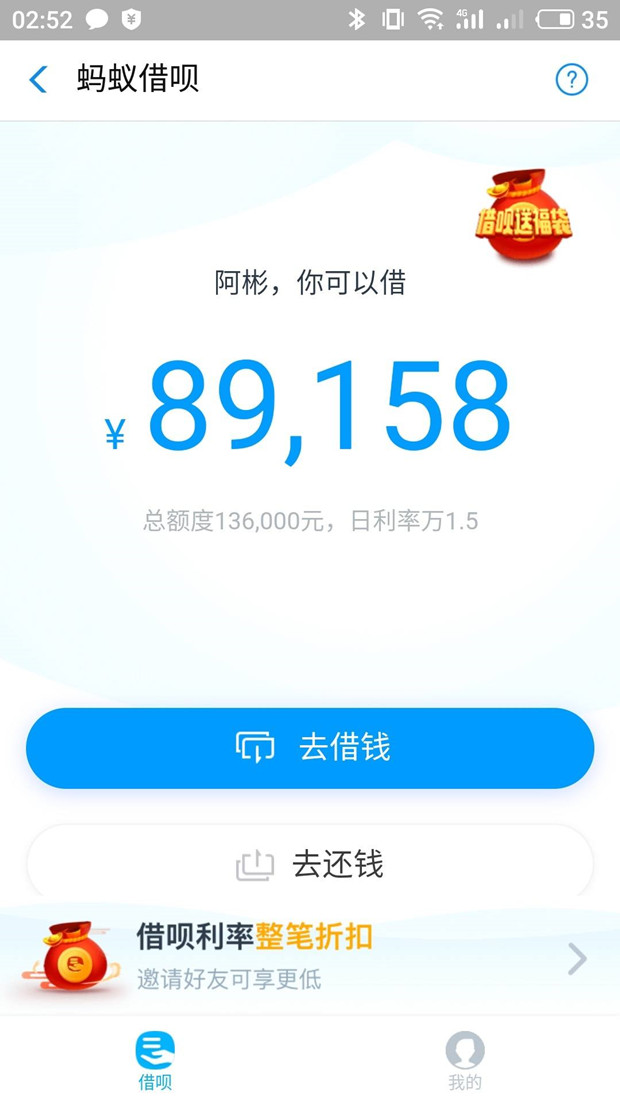Screen dimensions: 620x1102
Task: Open the 借呗送福袋 promotion badge
Action: click(523, 215)
